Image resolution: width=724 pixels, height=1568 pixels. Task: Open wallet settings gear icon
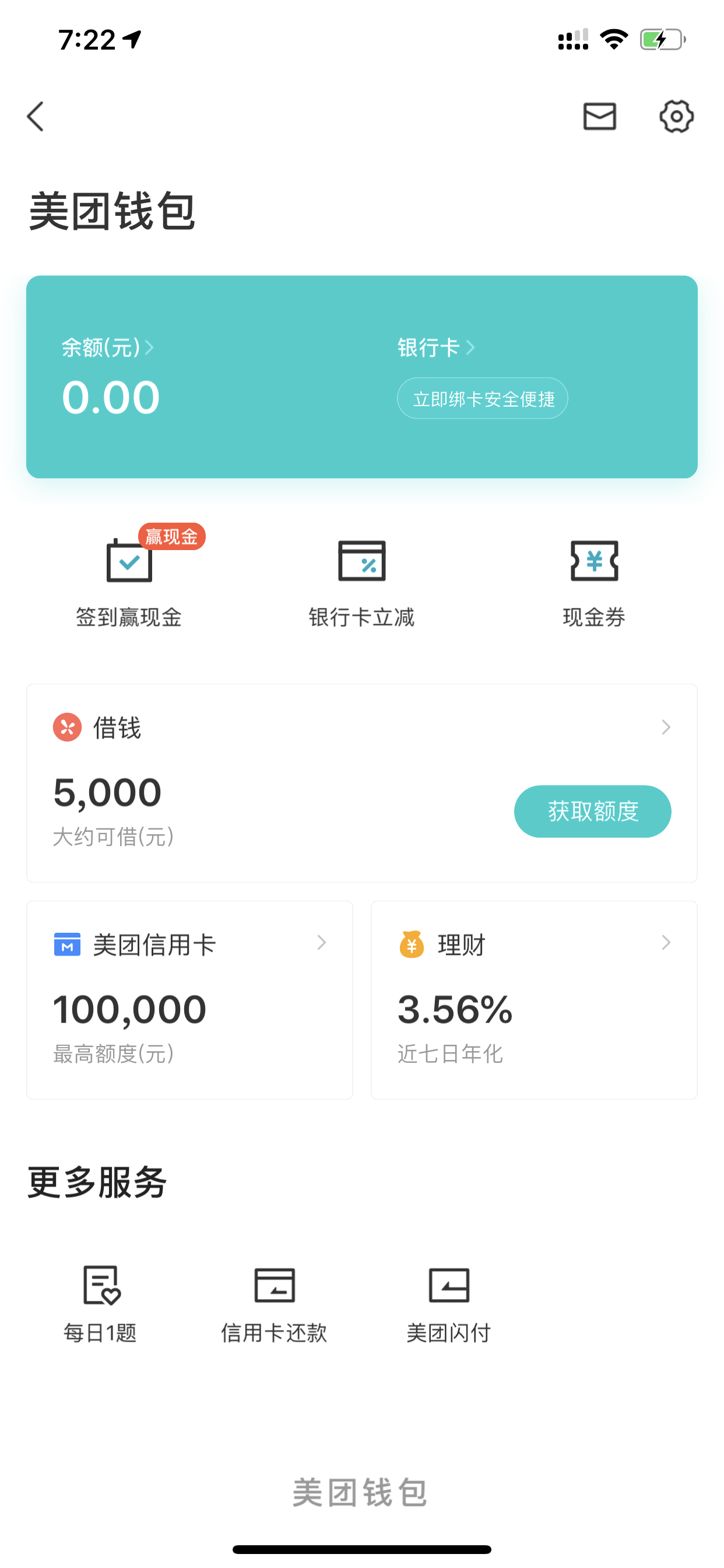click(x=677, y=116)
